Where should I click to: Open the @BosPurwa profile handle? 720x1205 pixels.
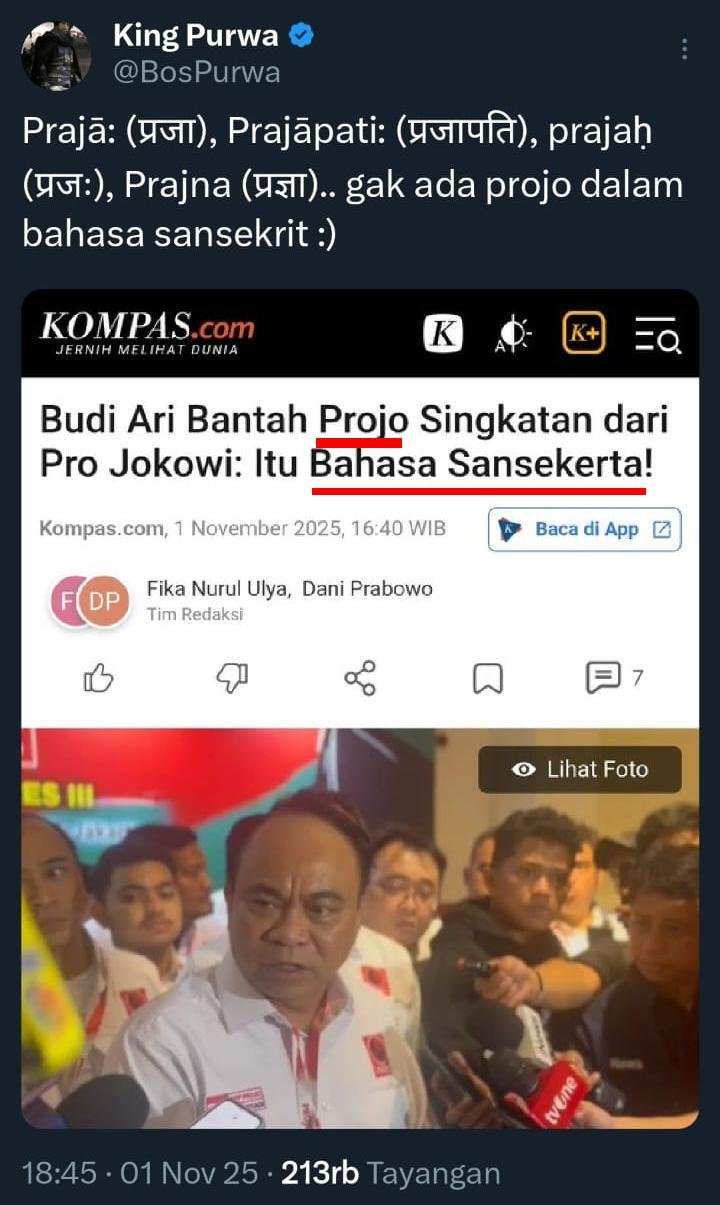[x=196, y=72]
